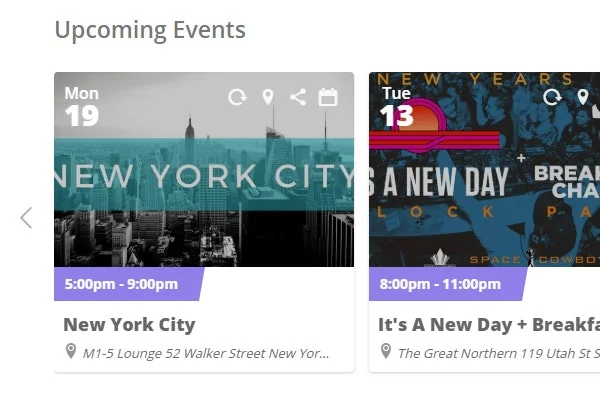
Task: Tap the refresh icon on New York City card
Action: click(x=237, y=97)
